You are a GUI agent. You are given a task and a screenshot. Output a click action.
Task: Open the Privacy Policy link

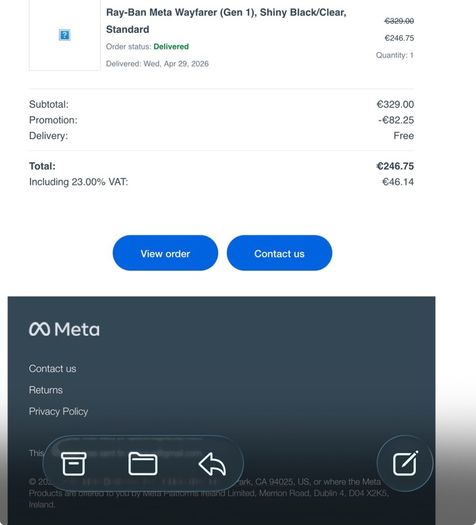coord(59,411)
